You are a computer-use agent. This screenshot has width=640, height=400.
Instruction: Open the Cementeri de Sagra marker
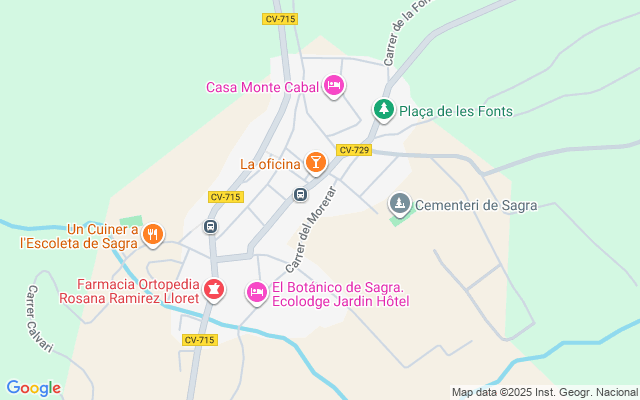[x=400, y=204]
